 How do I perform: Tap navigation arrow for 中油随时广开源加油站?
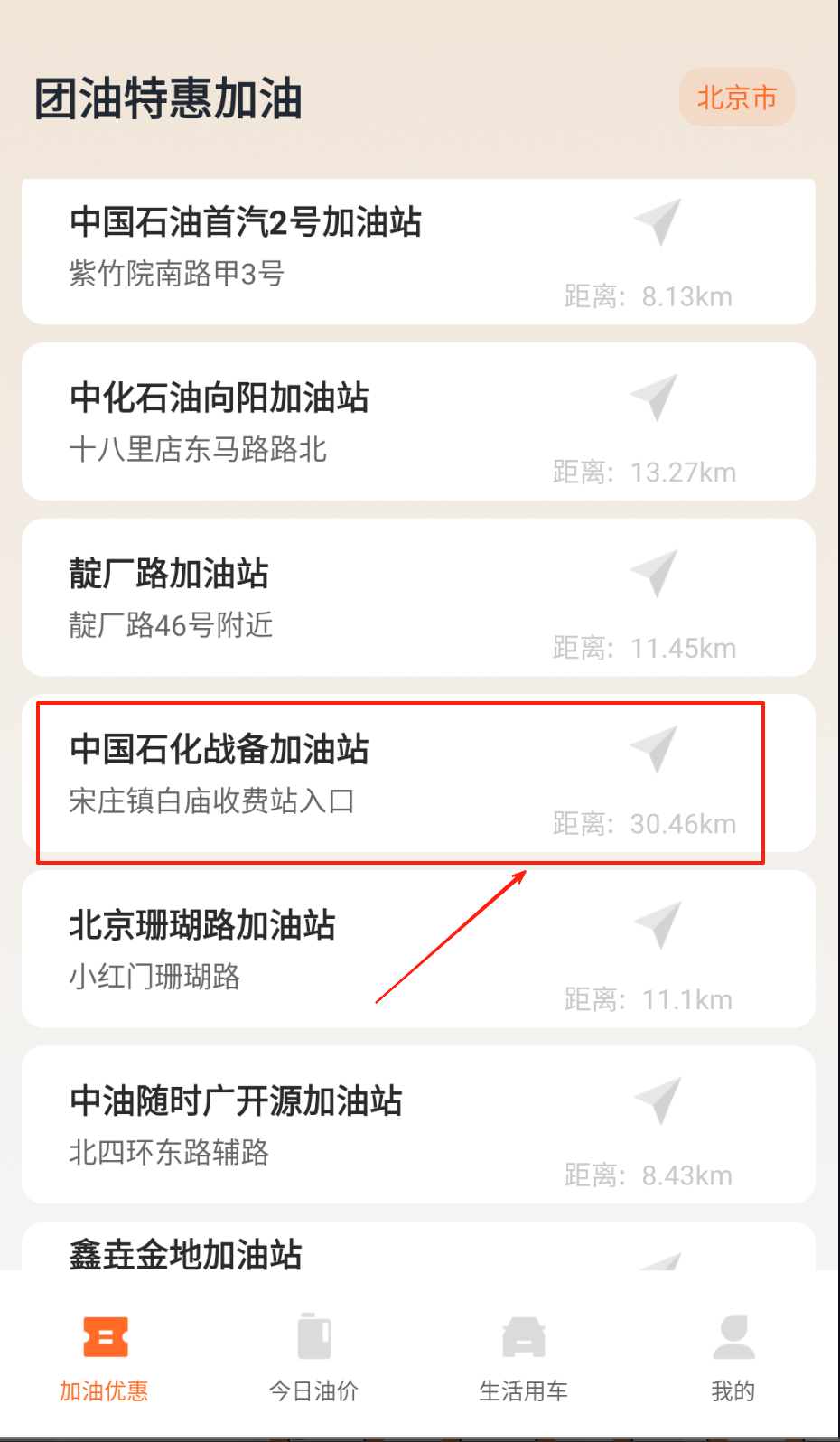(657, 1100)
